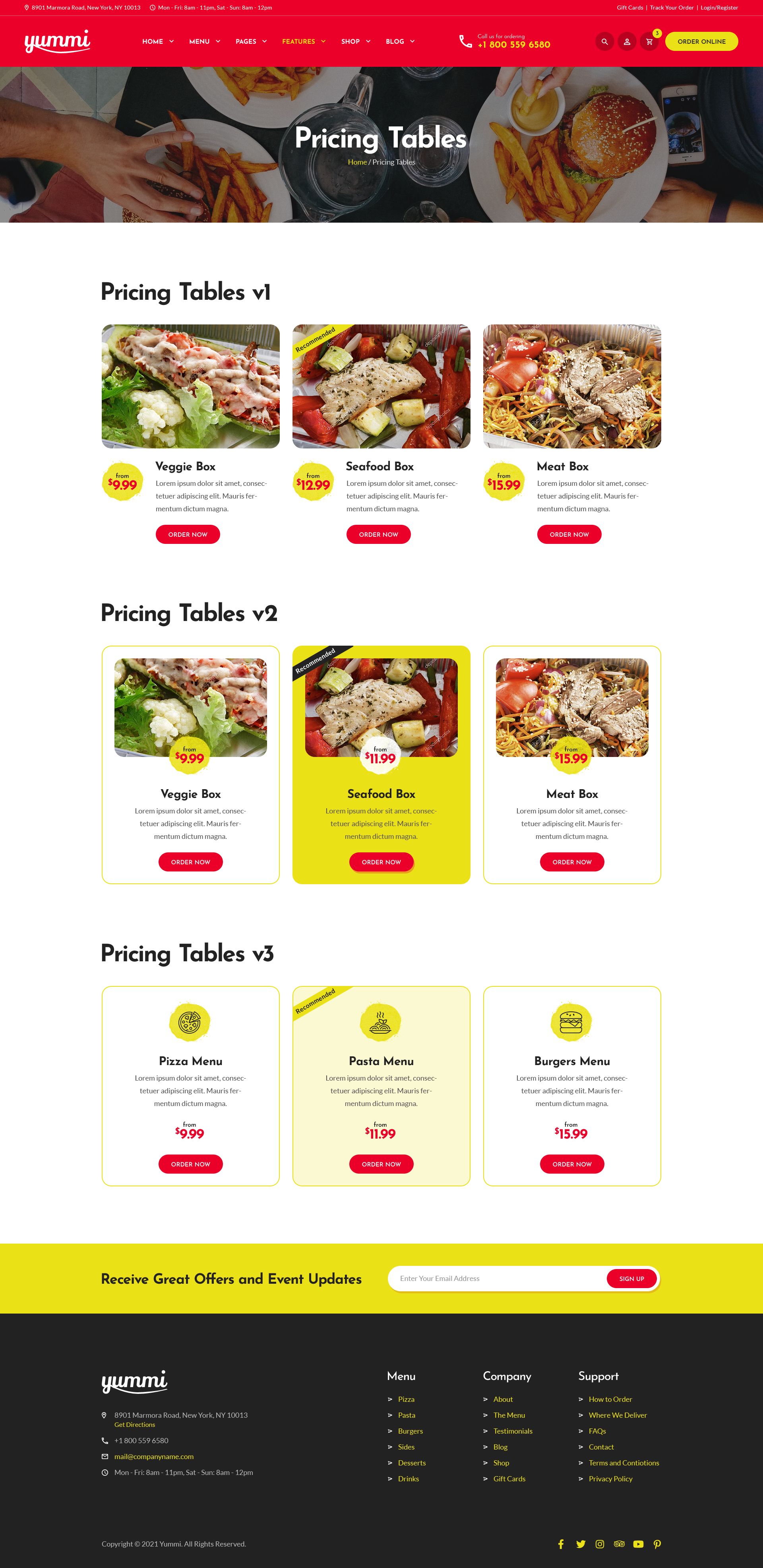The height and width of the screenshot is (1568, 763).
Task: Open FAQs in Support section
Action: 597,1431
